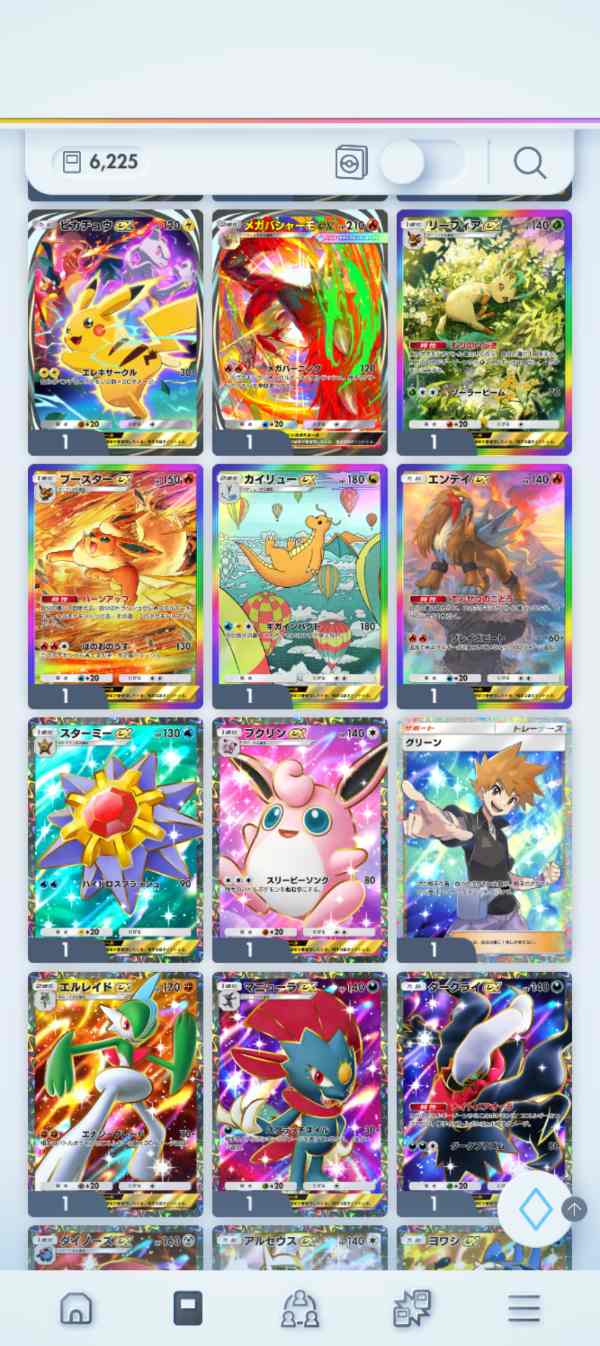The width and height of the screenshot is (600, 1346).
Task: Go to the Home tab
Action: pos(77,1308)
